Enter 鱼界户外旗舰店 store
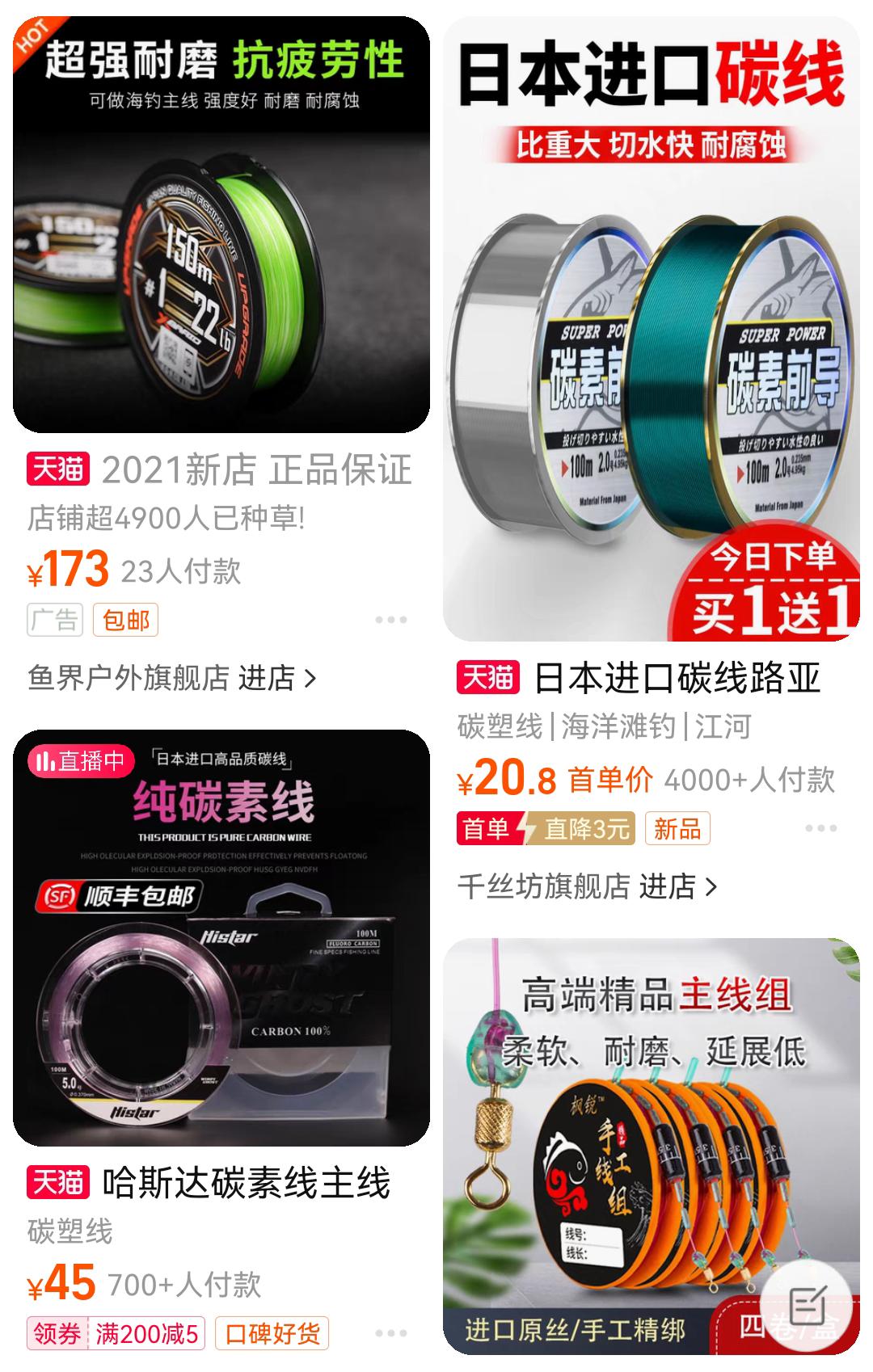The width and height of the screenshot is (873, 1372). click(x=171, y=678)
